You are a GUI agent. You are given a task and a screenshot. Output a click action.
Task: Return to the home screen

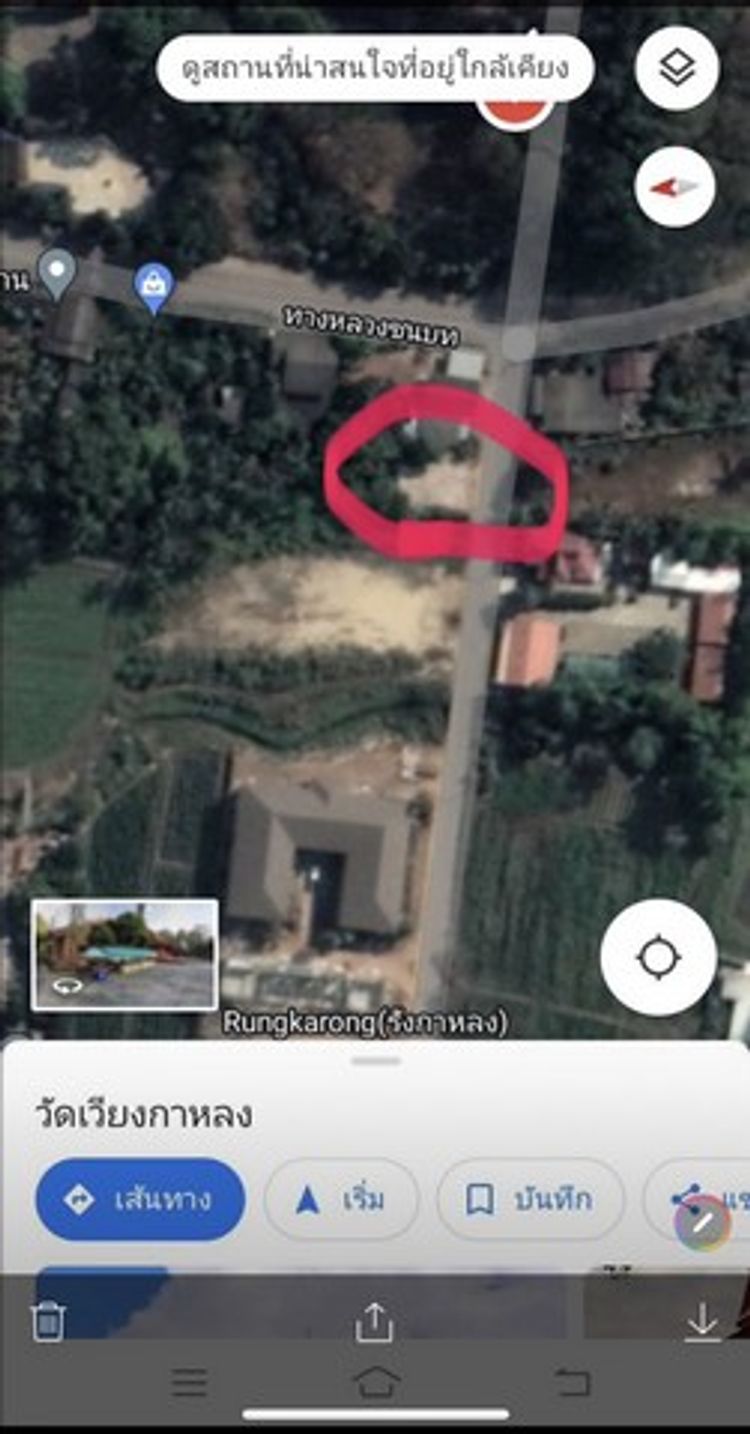[x=375, y=1382]
